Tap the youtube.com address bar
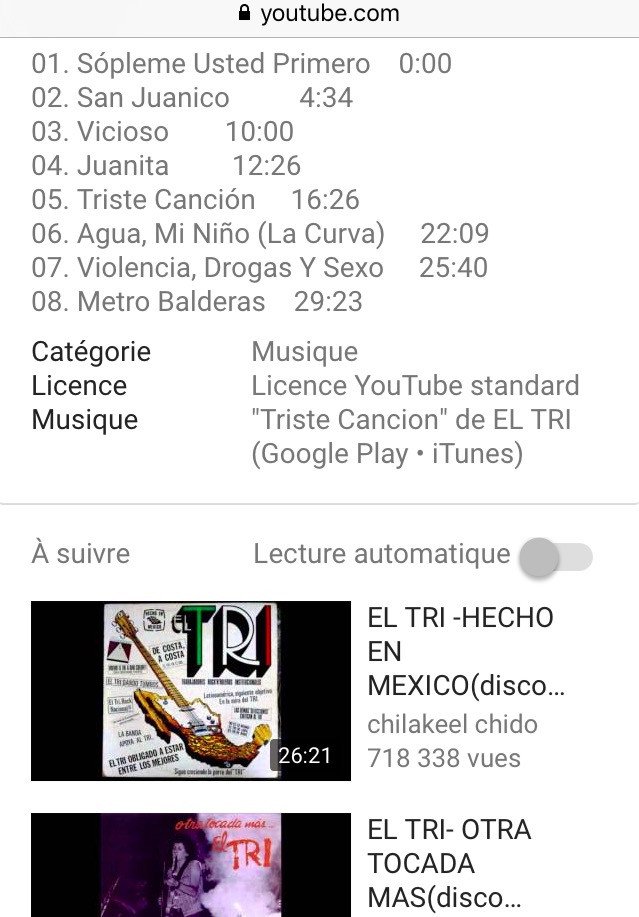This screenshot has height=917, width=639. click(x=319, y=14)
